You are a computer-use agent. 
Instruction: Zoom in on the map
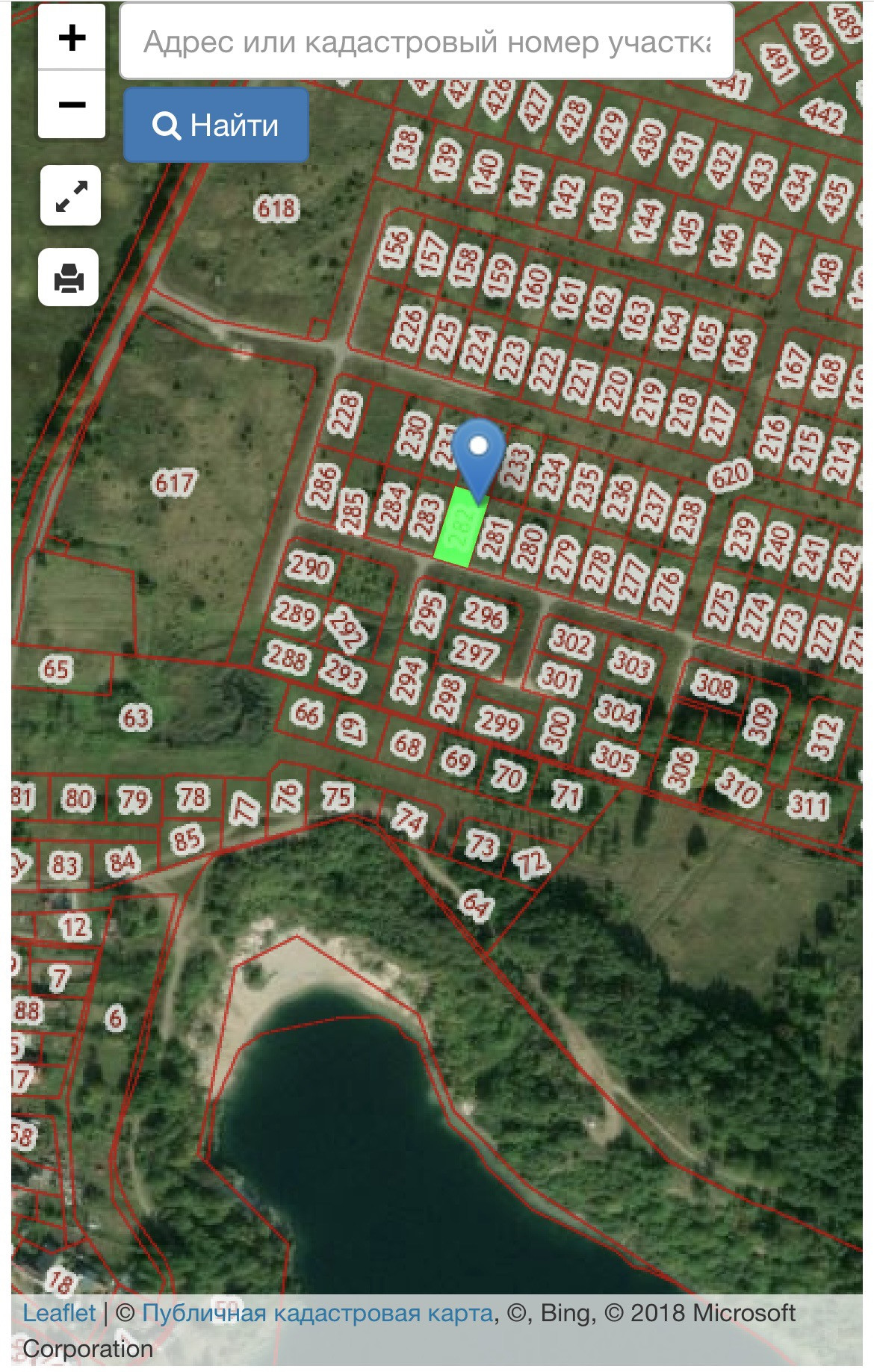72,37
